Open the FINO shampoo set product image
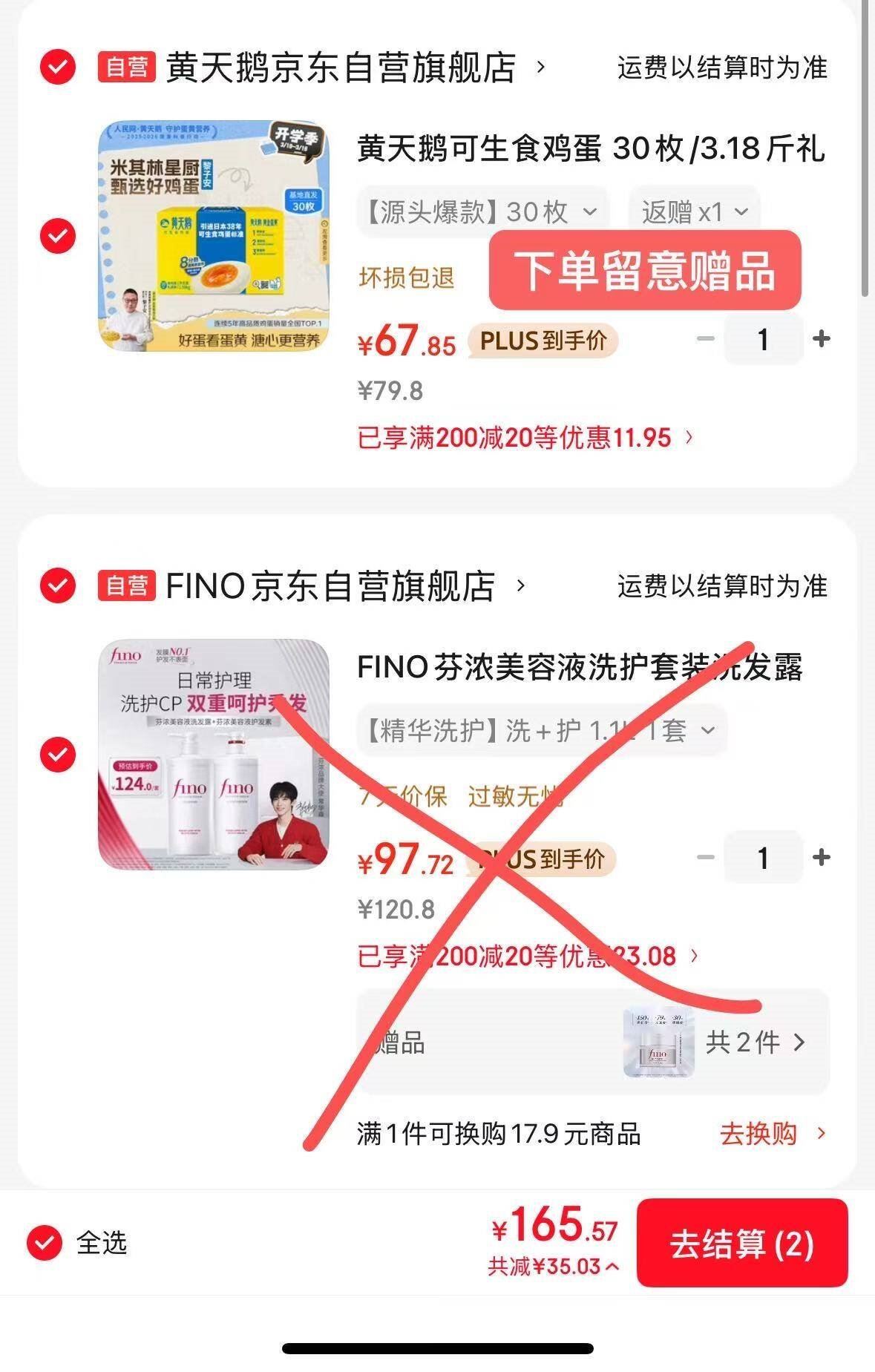 coord(214,755)
